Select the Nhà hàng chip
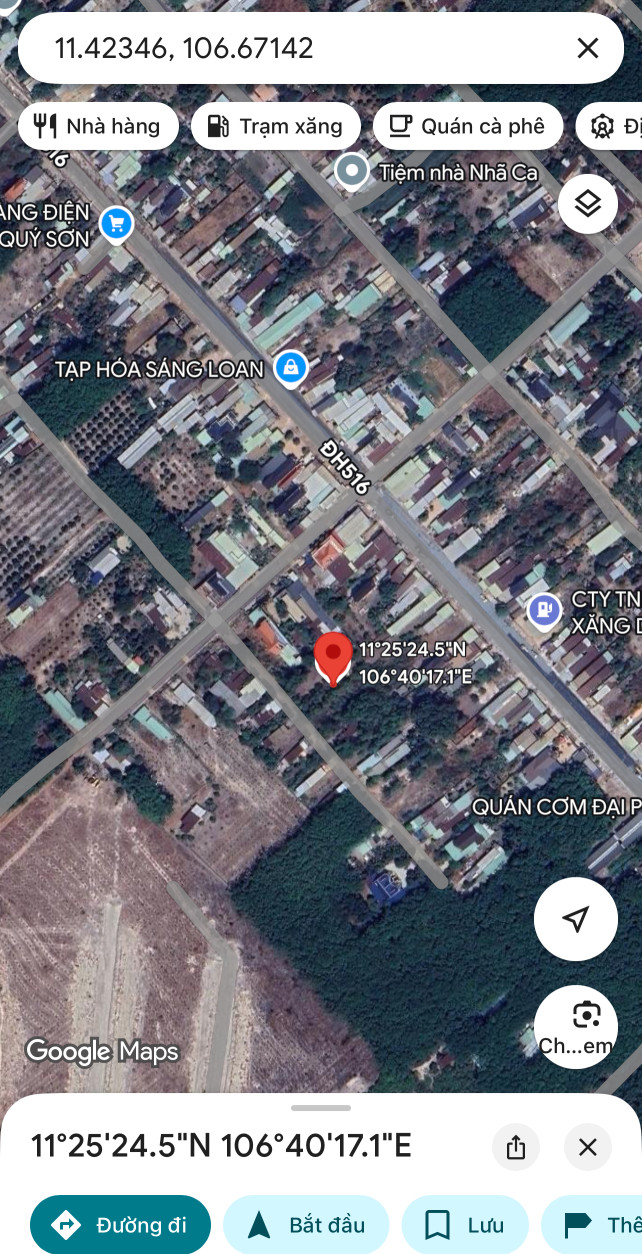Screen dimensions: 642x1254 98,126
